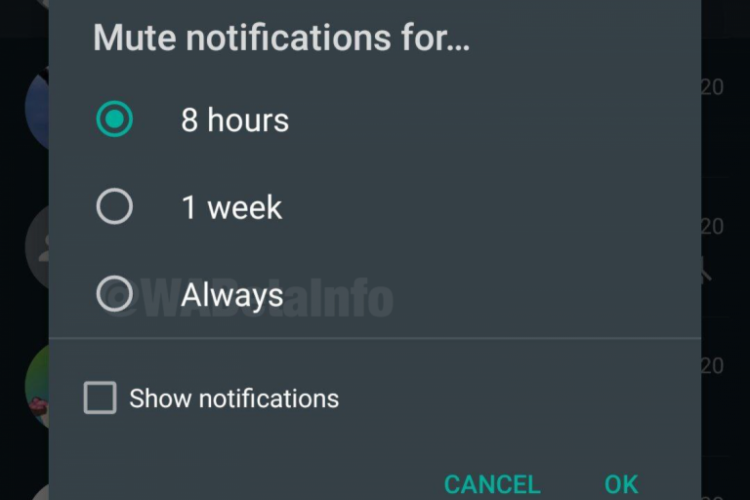The image size is (750, 500).
Task: Select the 8 hours mute option
Action: (115, 120)
